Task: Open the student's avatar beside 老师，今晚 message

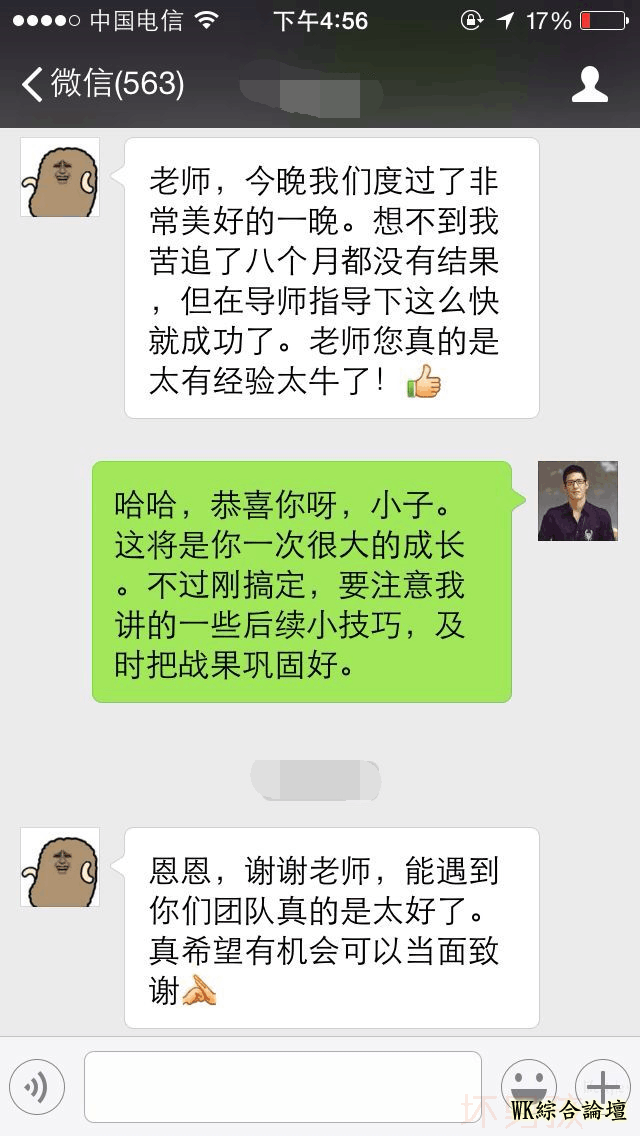Action: coord(60,177)
